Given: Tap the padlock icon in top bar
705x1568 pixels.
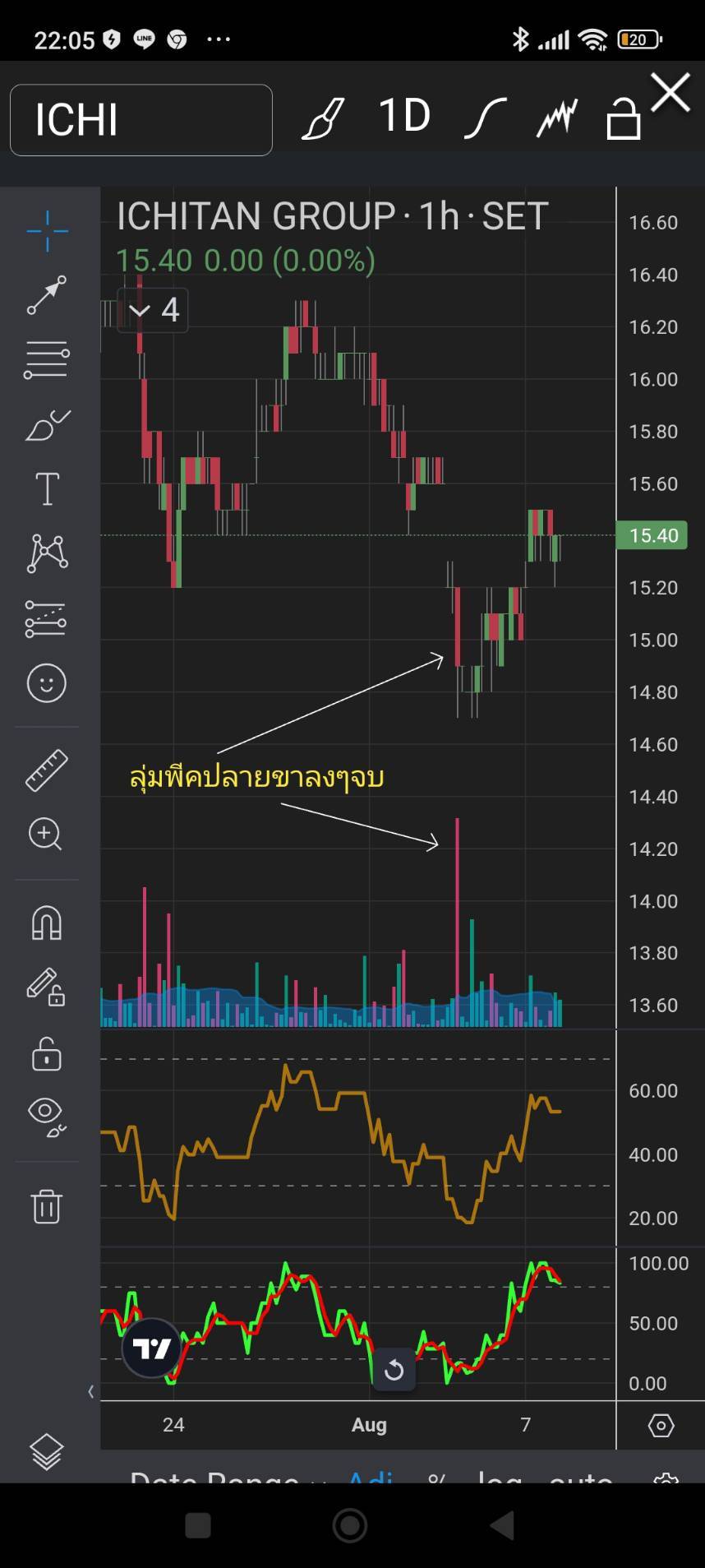Looking at the screenshot, I should click(624, 118).
